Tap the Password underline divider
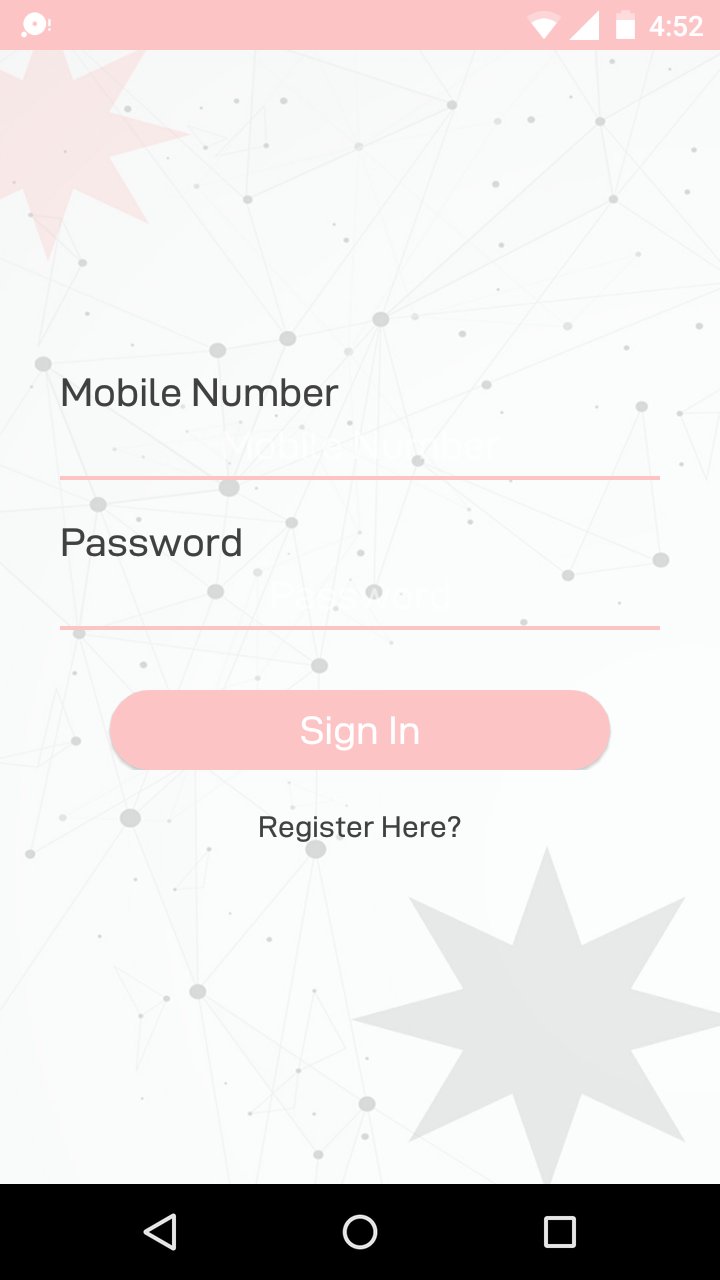 point(360,629)
